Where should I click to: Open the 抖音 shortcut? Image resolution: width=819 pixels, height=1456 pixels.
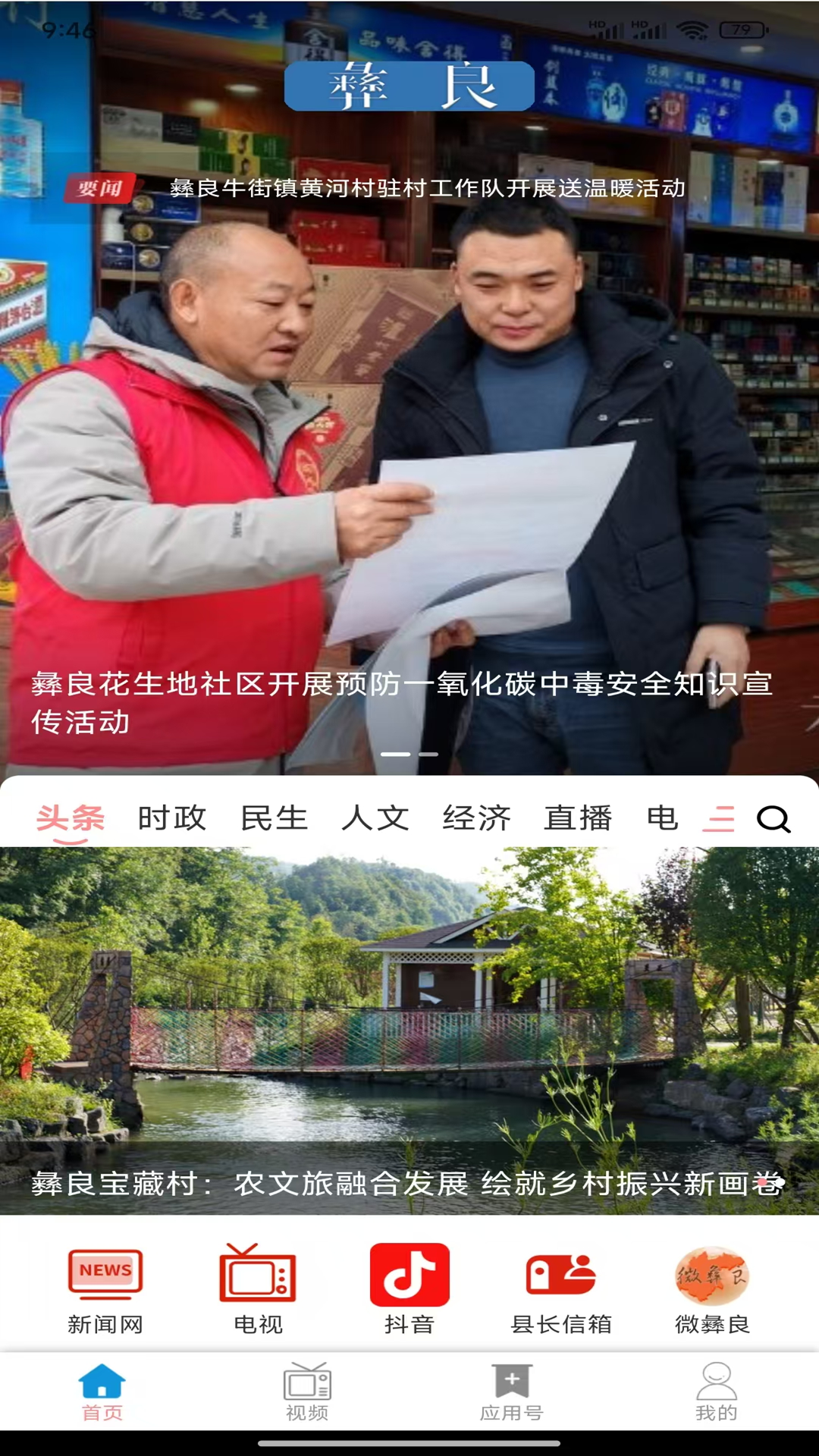[x=409, y=1291]
